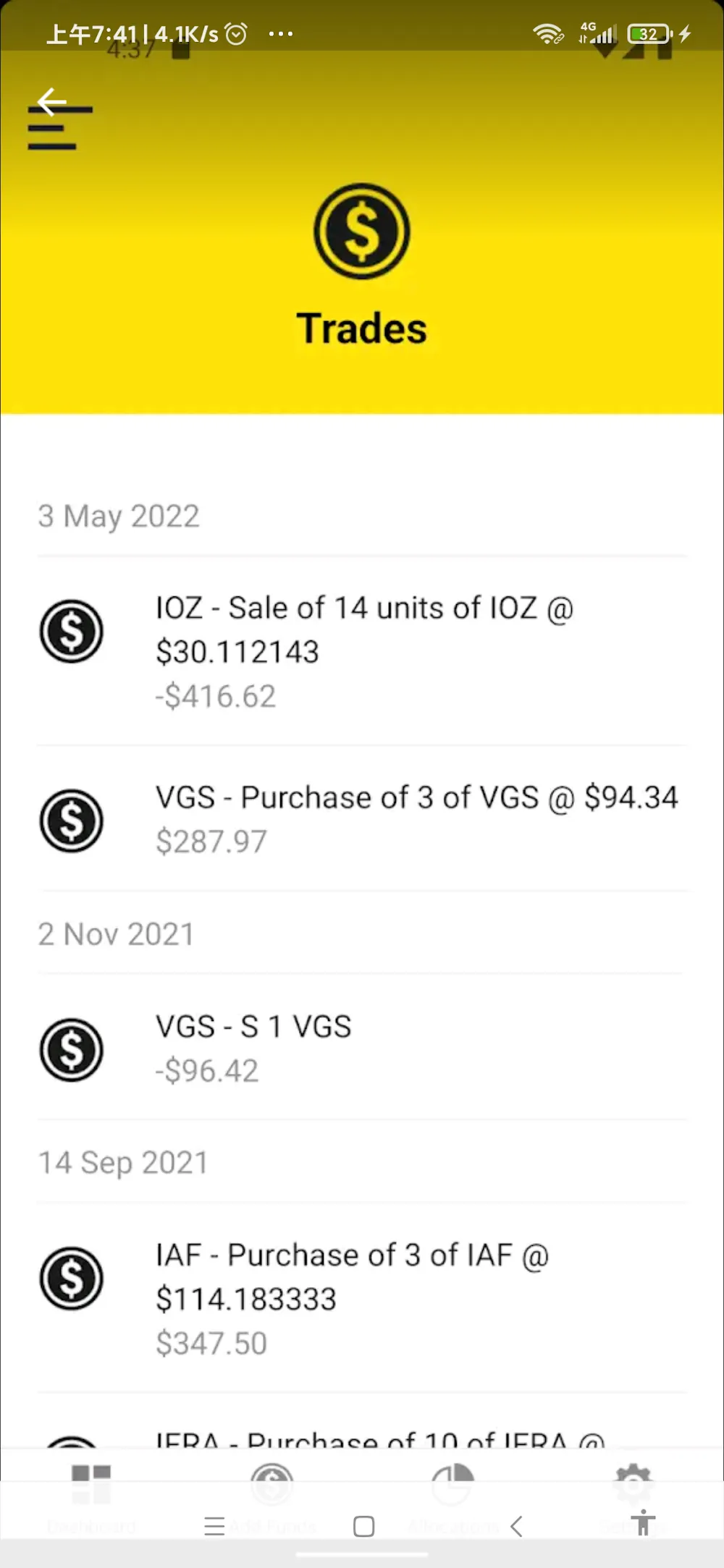
Task: Expand the 14 Sep 2021 section
Action: [123, 1162]
